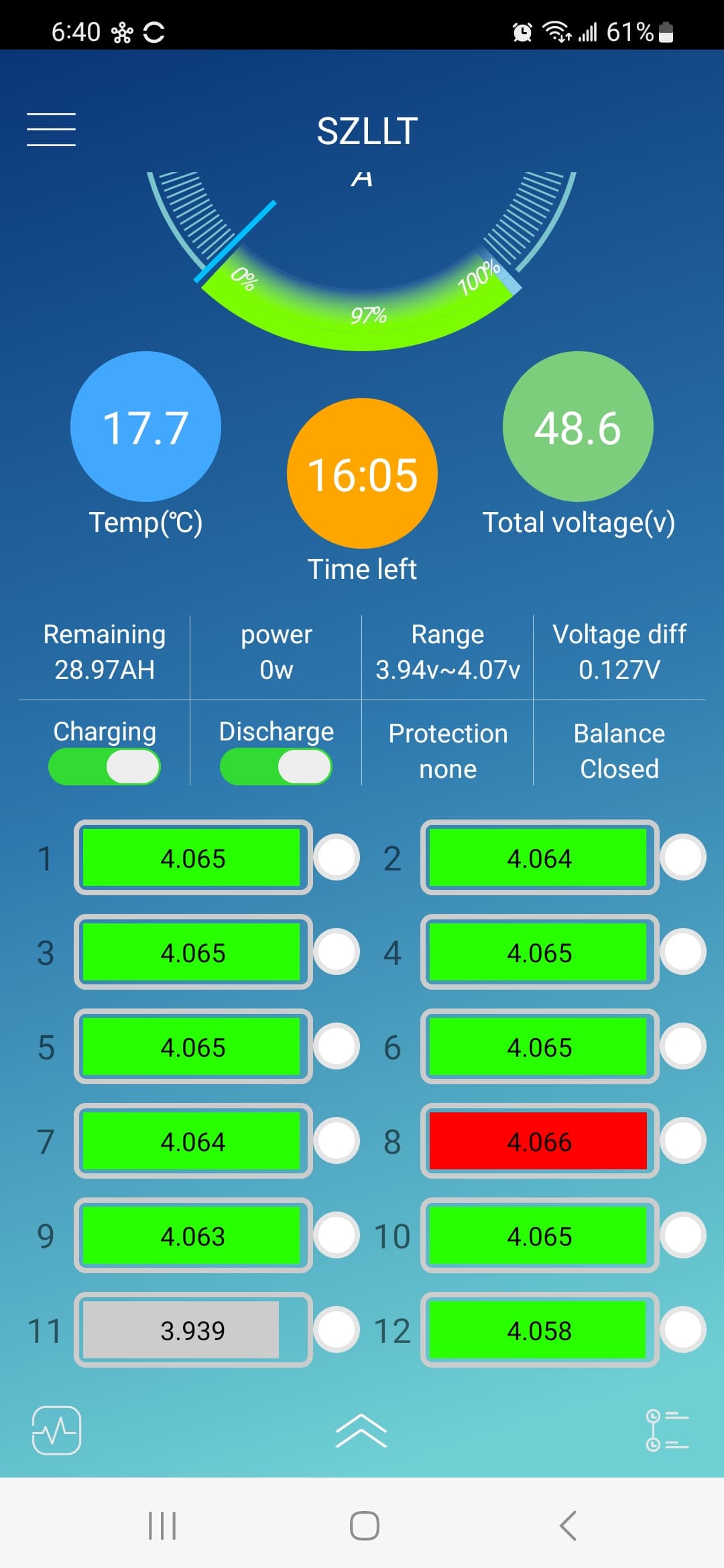Expand the panel with the up chevron
Viewport: 724px width, 1568px height.
(x=361, y=1431)
